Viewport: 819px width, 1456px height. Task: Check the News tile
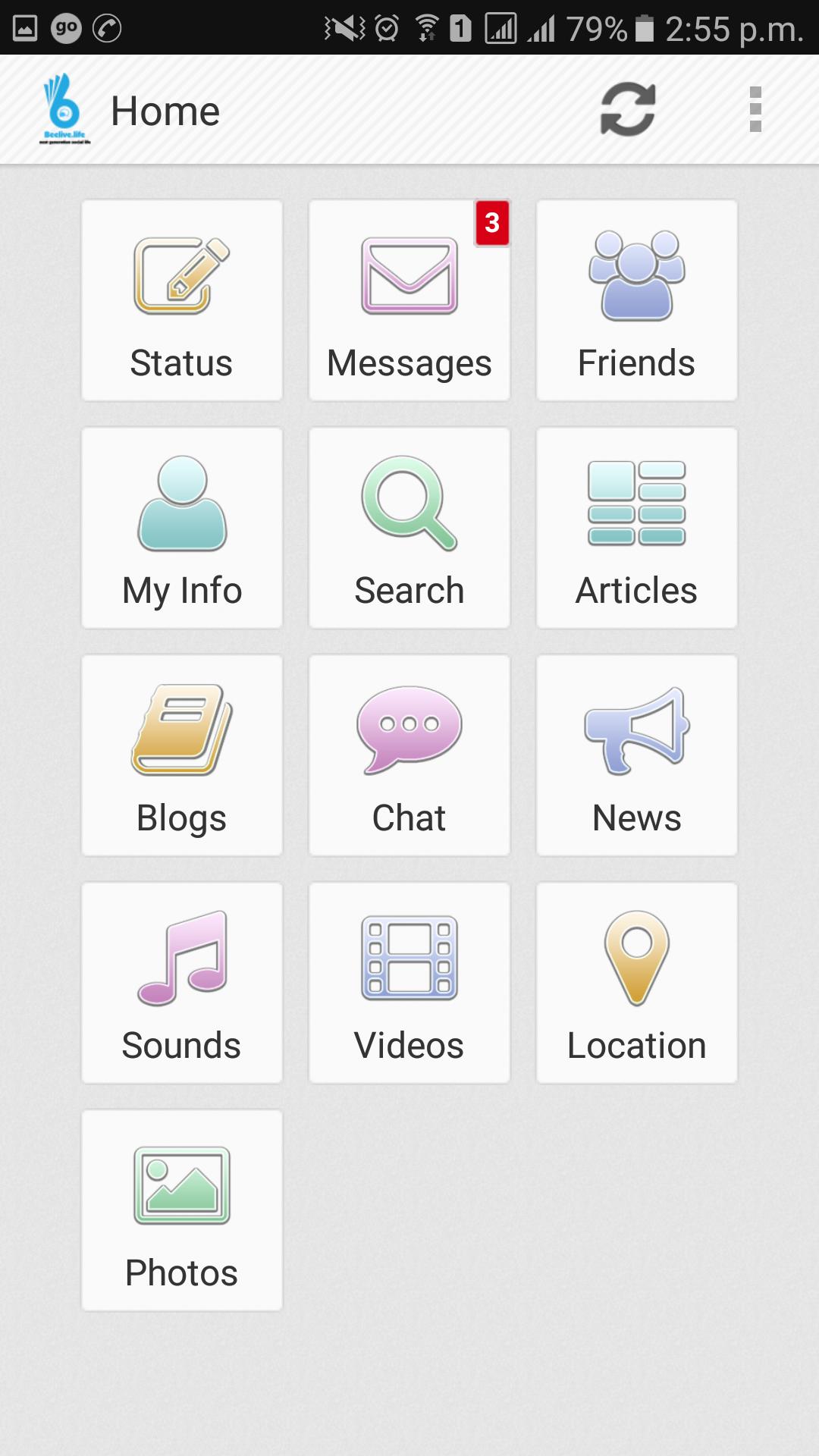pos(637,755)
